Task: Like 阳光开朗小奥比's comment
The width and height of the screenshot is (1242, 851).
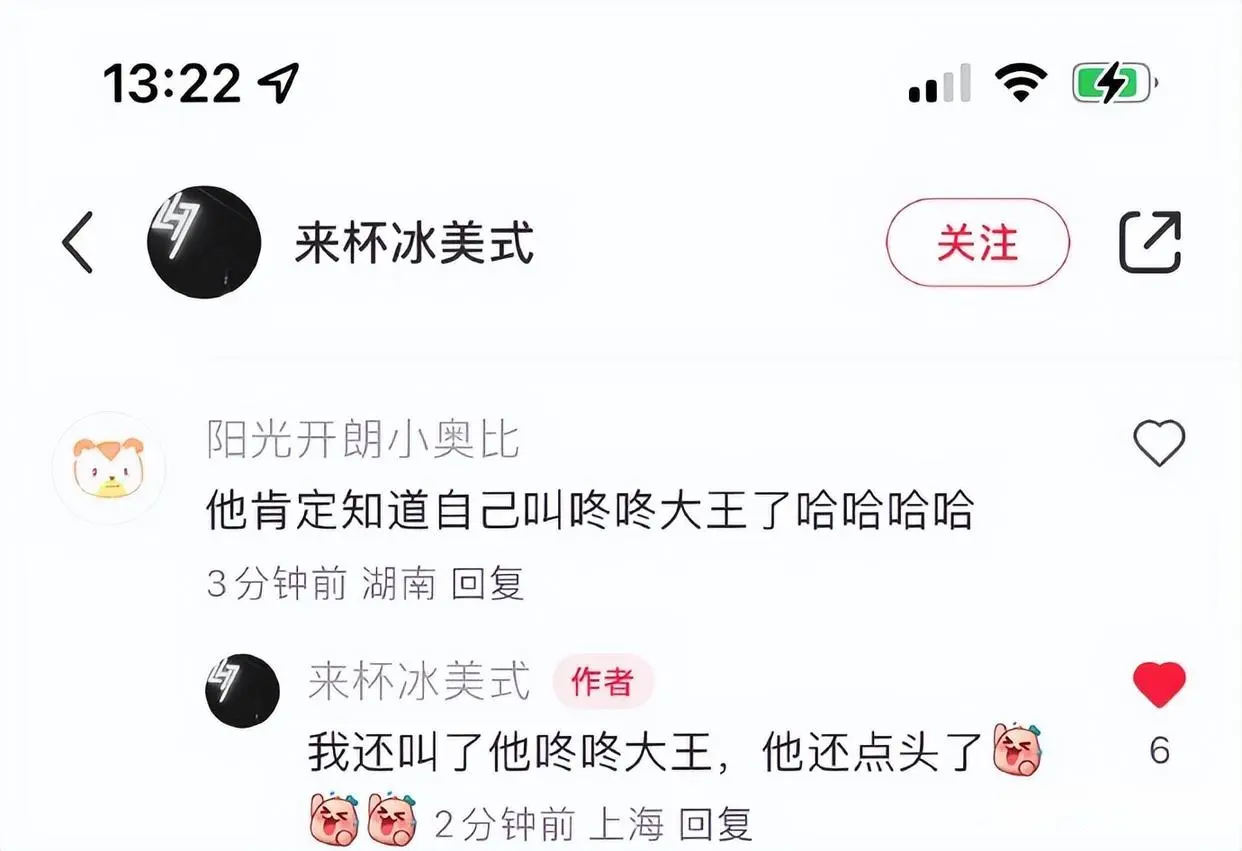Action: 1159,443
